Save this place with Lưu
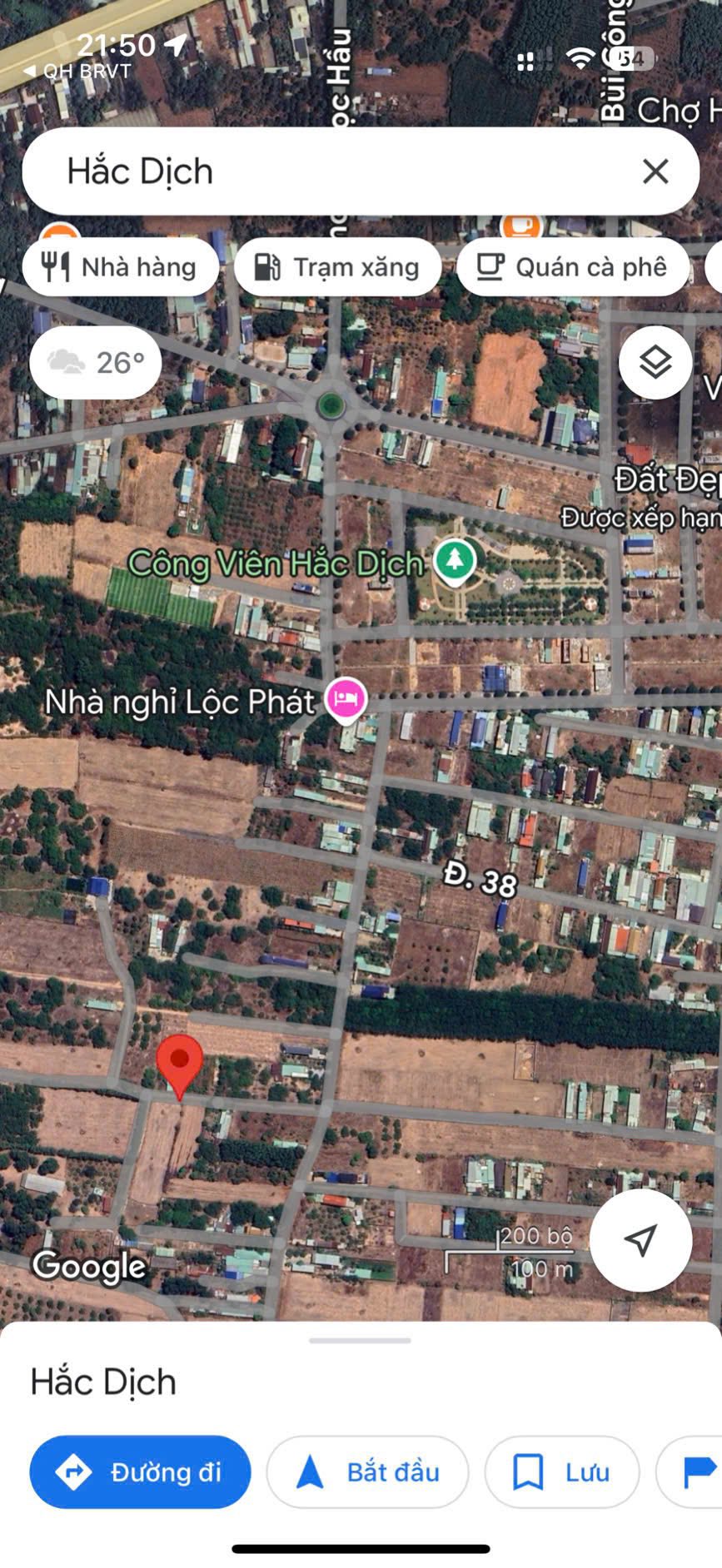Screen dimensions: 722x1568 562,1472
